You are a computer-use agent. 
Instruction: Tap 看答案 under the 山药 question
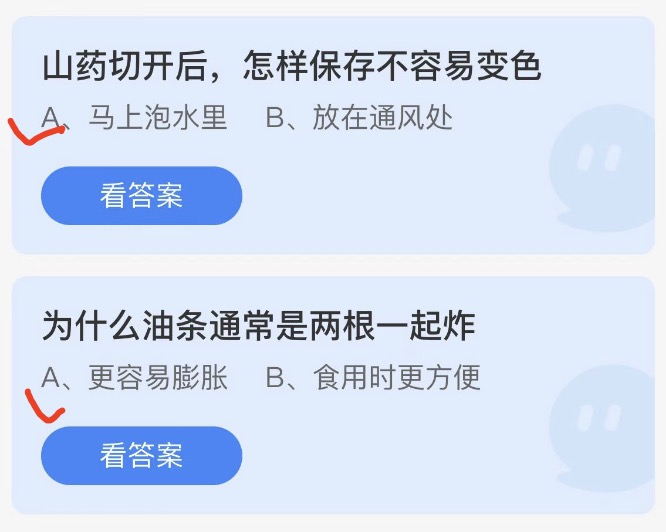(141, 195)
